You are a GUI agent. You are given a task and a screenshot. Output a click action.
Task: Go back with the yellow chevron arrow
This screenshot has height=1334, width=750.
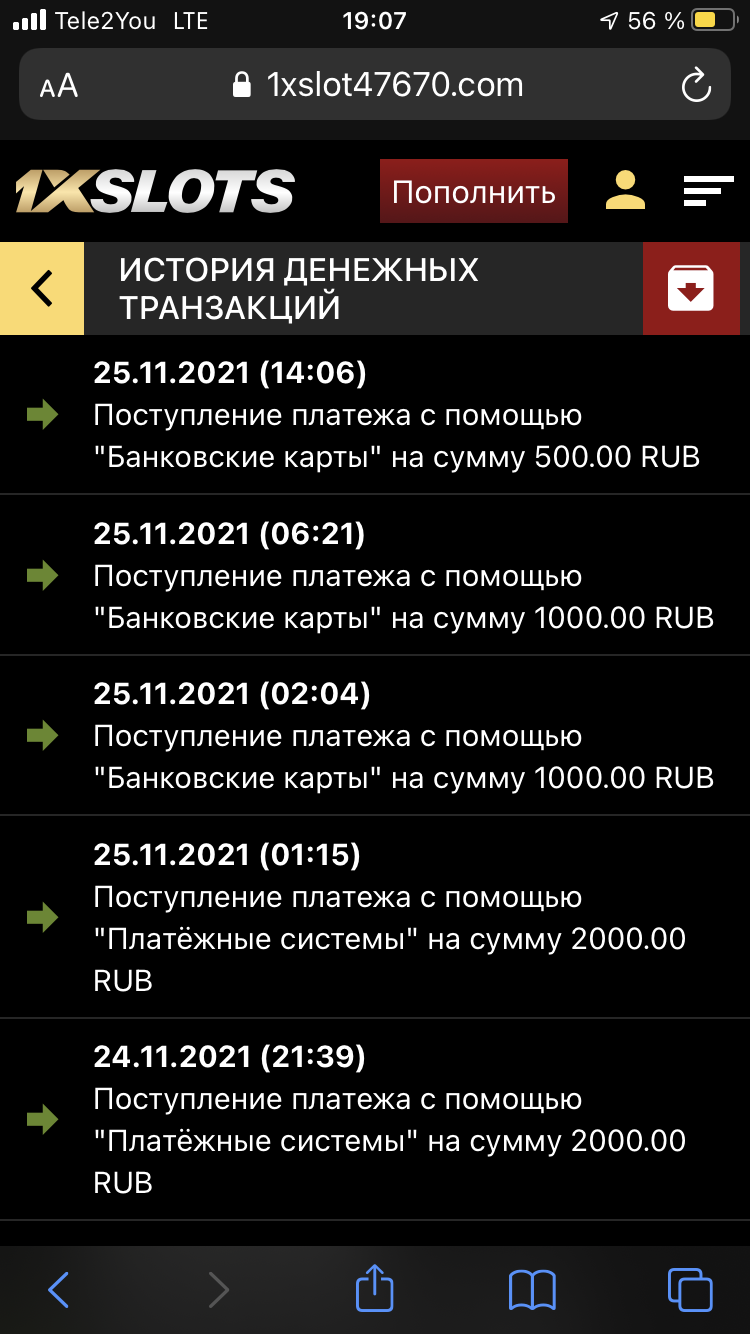(41, 288)
